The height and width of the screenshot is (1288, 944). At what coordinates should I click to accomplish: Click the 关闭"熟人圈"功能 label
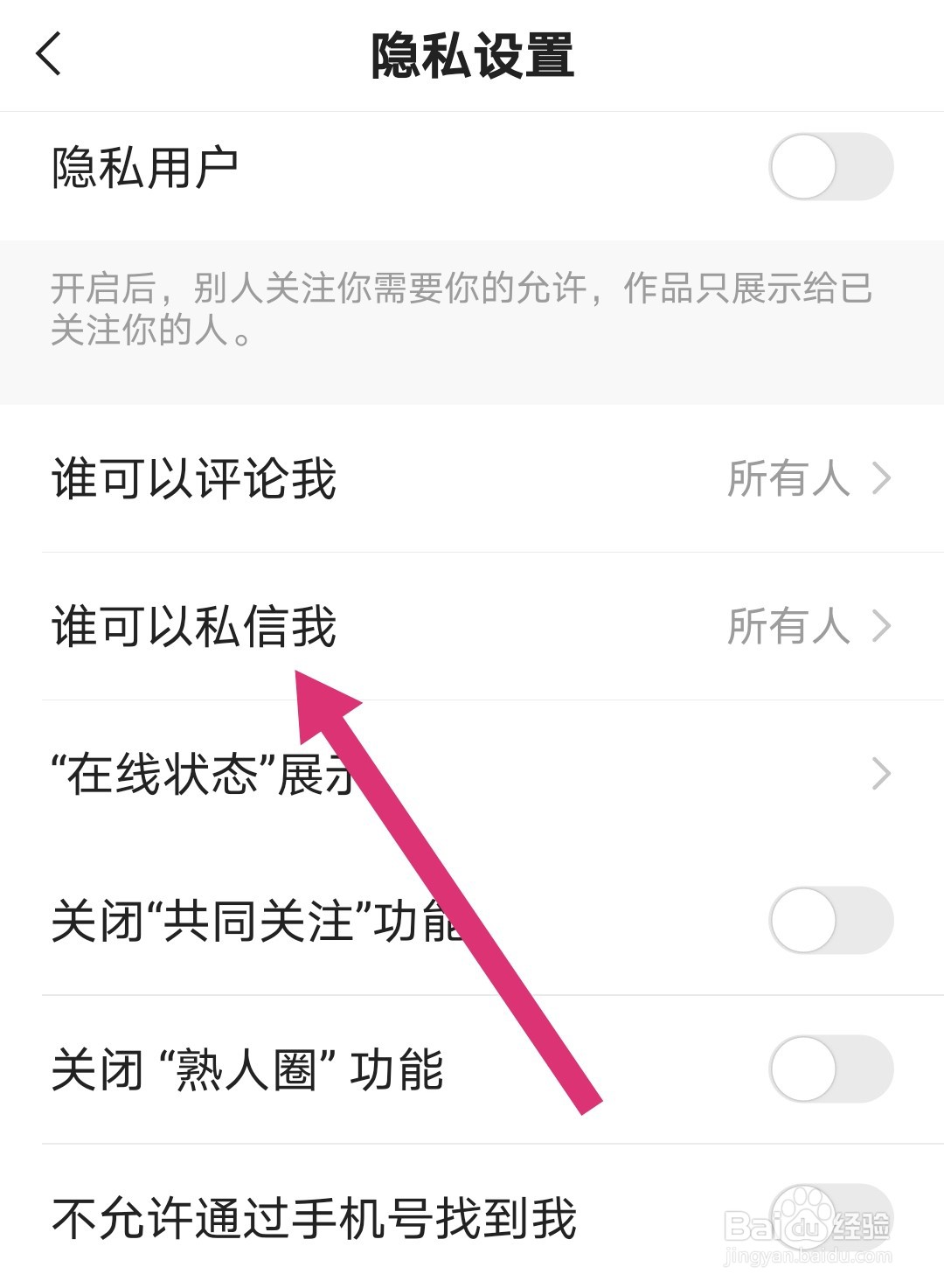(x=251, y=1069)
